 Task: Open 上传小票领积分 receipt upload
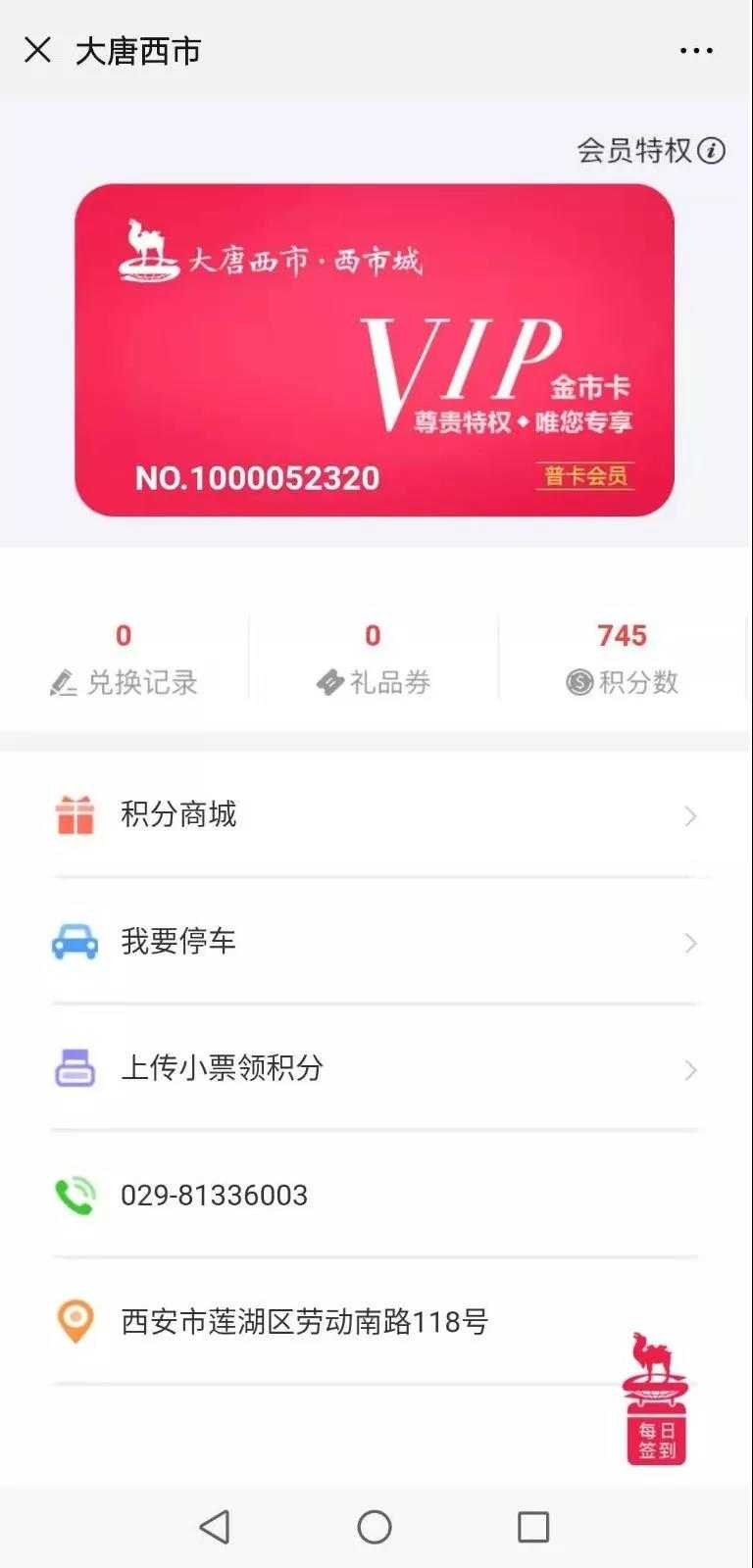click(x=375, y=1068)
